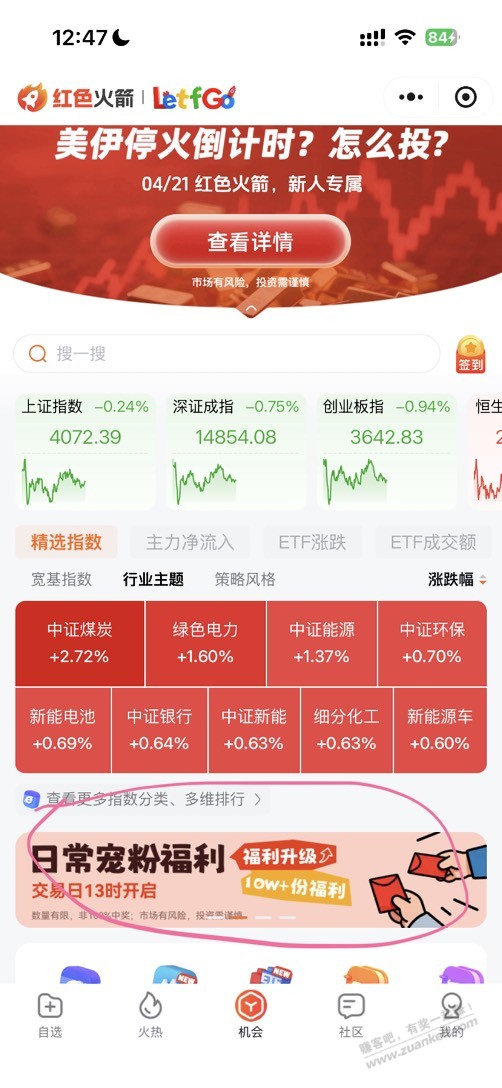Open the 新能电池 heatmap tile
This screenshot has height=1088, width=502.
[x=62, y=730]
